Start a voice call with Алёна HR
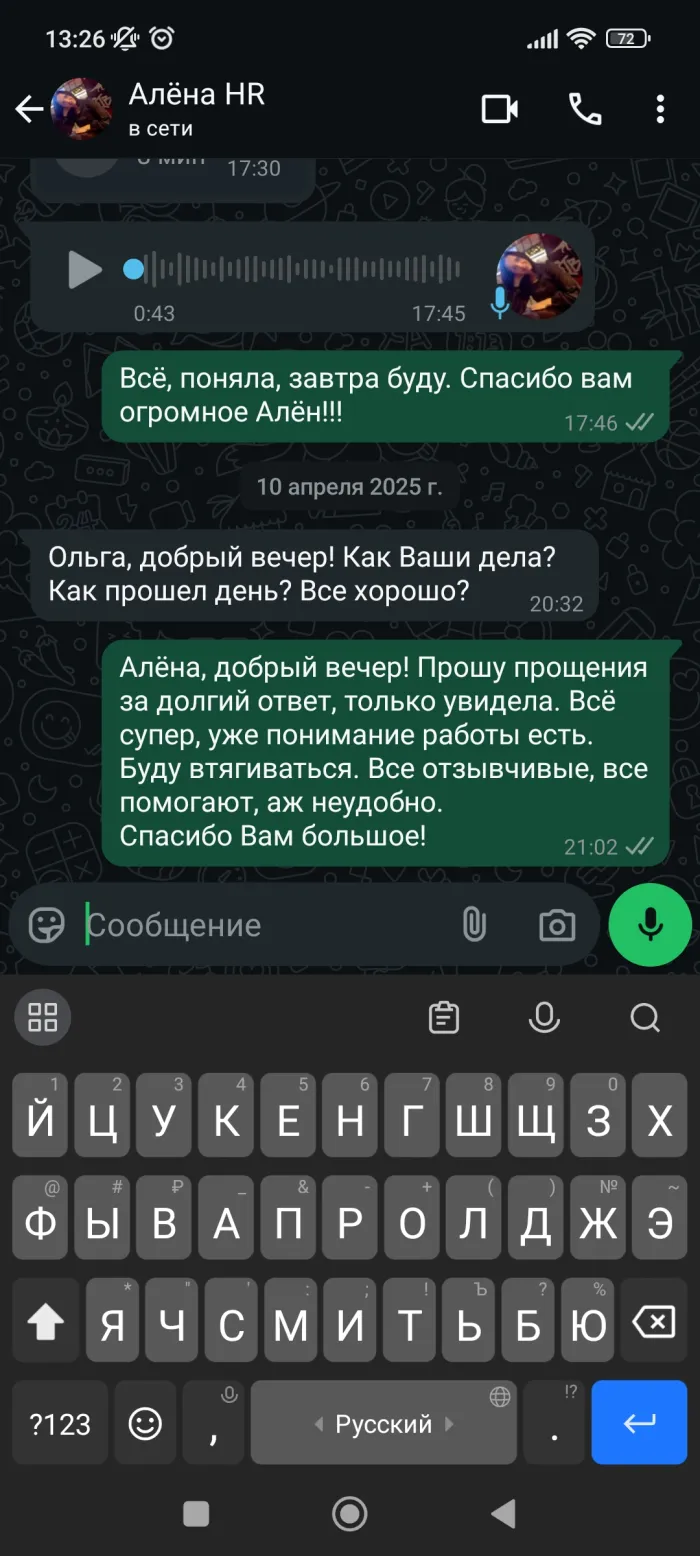The image size is (700, 1556). pos(585,109)
